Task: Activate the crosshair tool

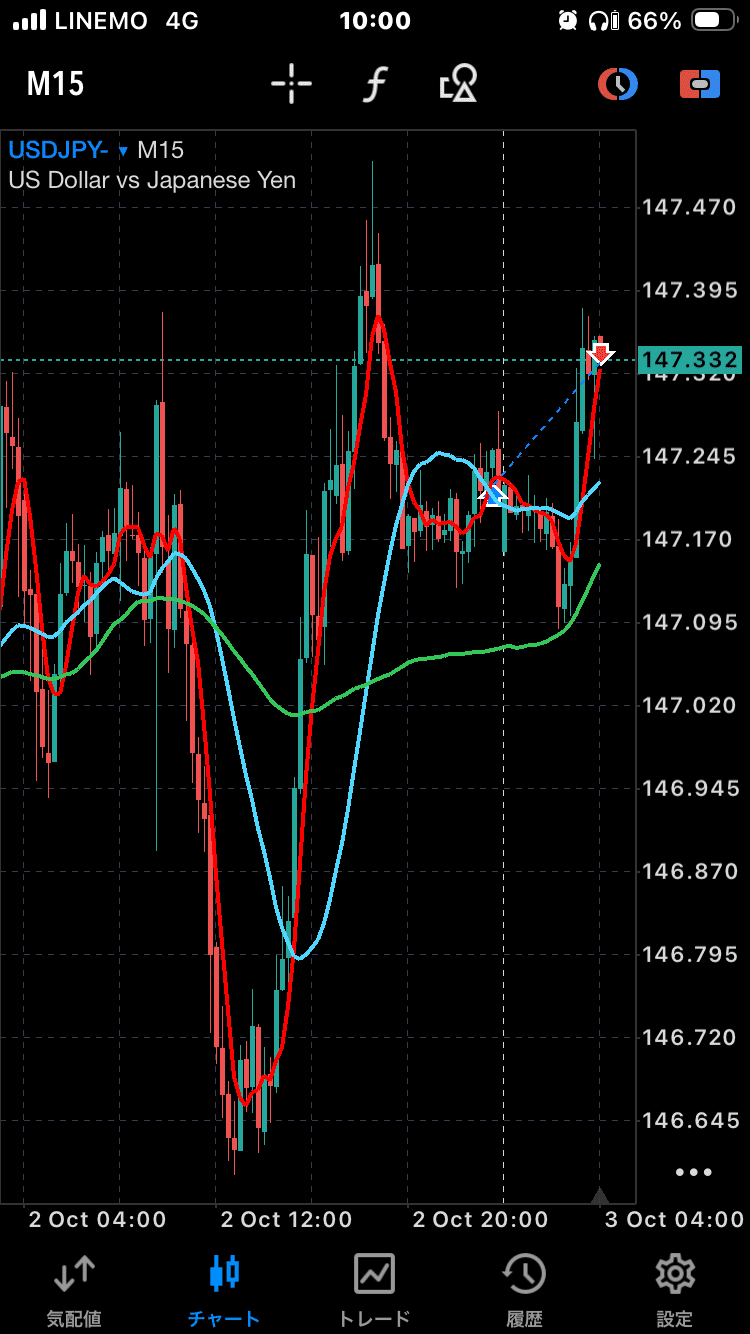Action: 292,84
